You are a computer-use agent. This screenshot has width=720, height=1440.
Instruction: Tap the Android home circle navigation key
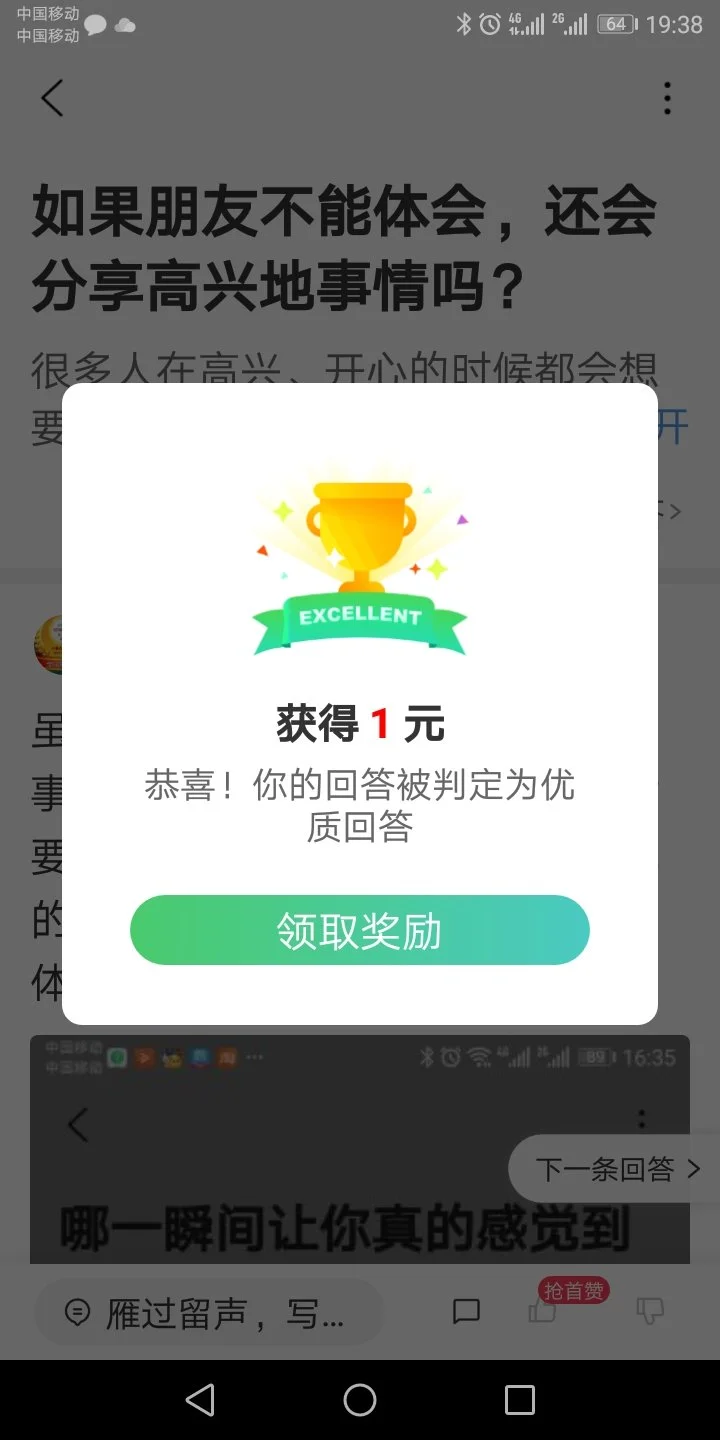360,1400
